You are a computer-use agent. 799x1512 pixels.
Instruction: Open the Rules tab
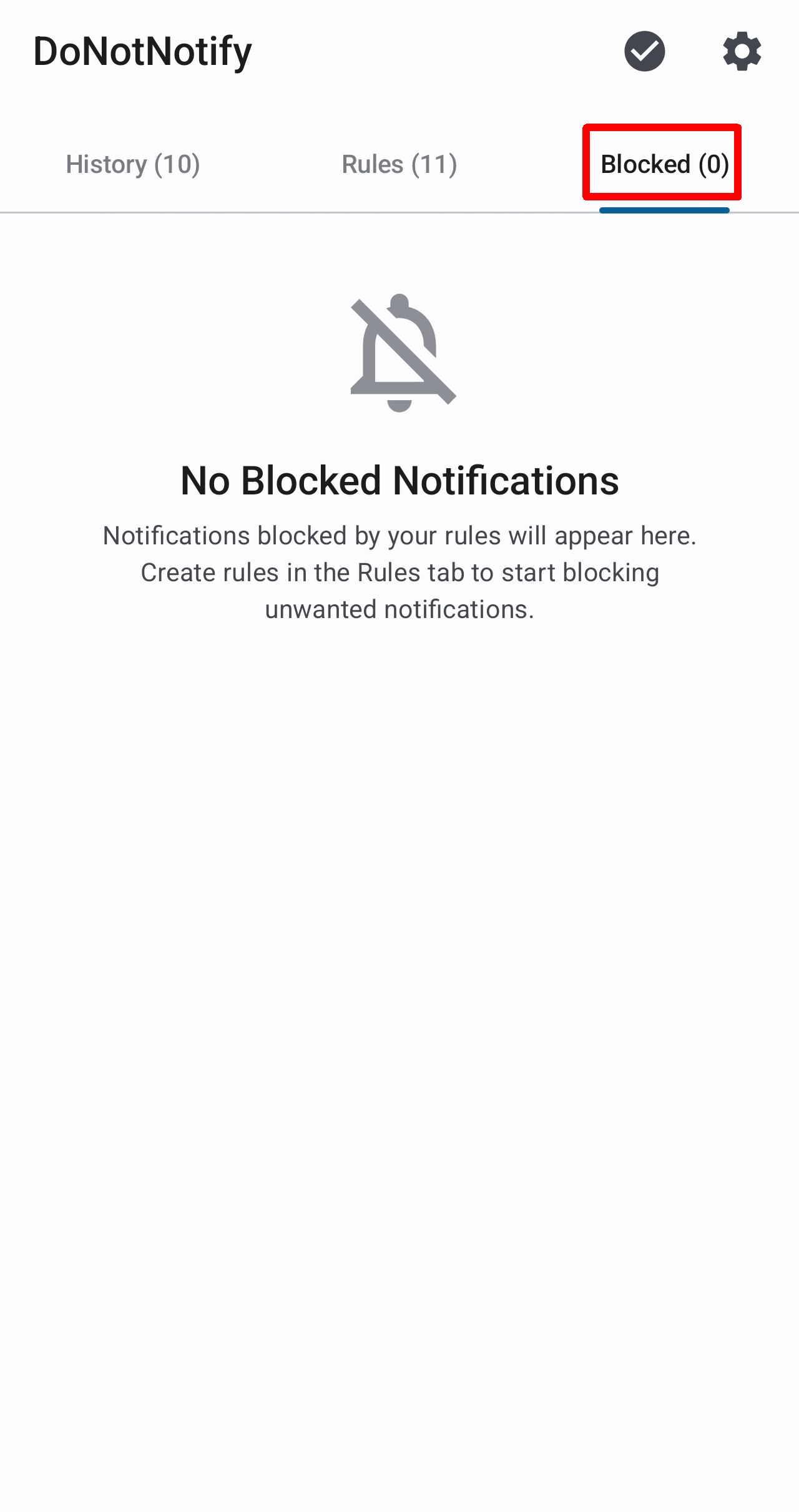point(399,165)
